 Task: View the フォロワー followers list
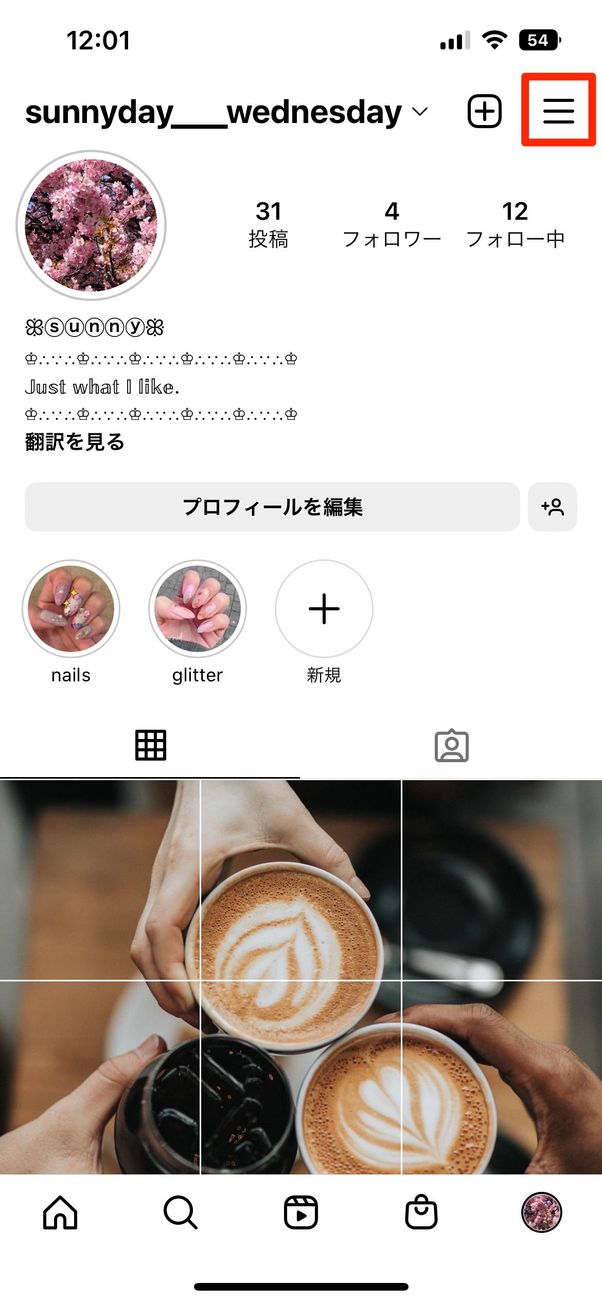[x=392, y=224]
